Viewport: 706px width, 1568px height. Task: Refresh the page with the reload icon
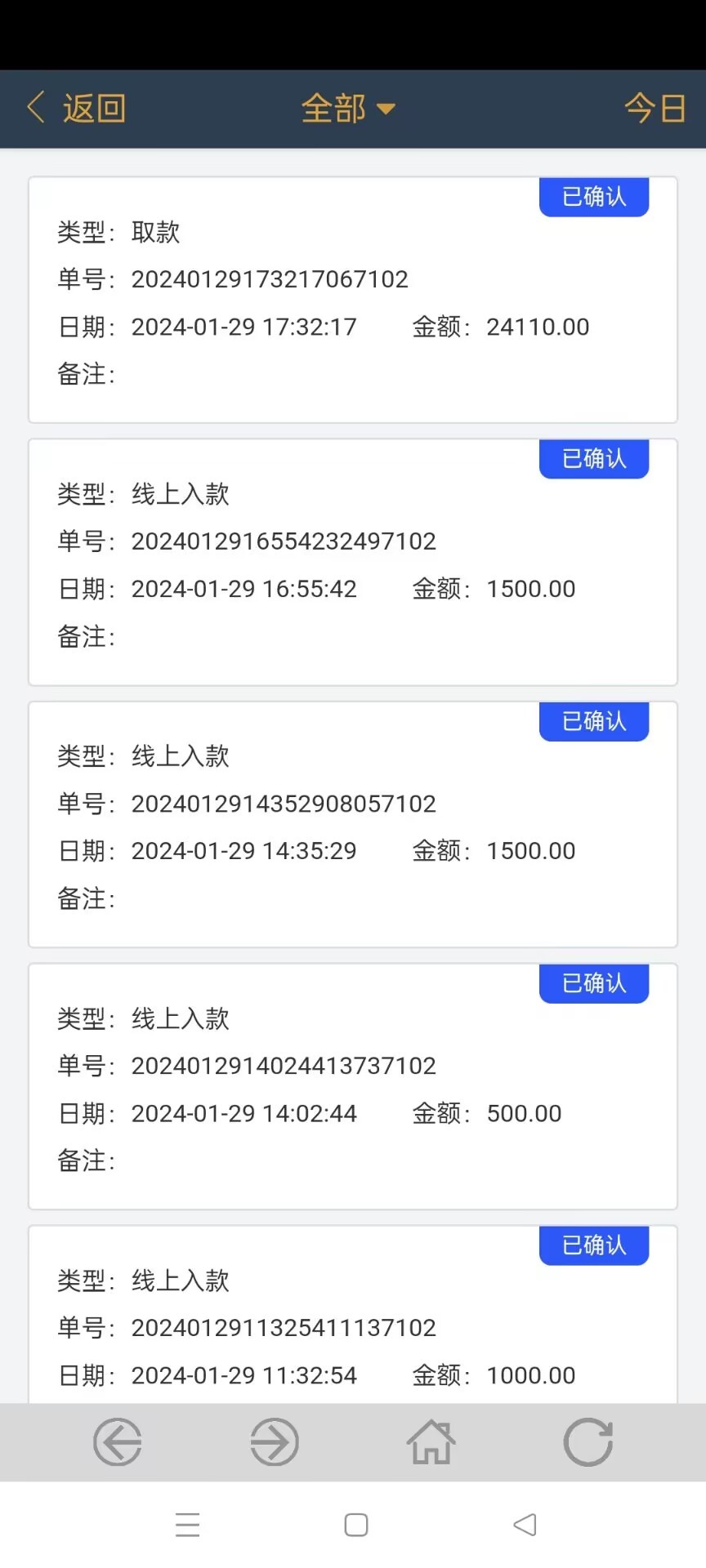point(588,1442)
